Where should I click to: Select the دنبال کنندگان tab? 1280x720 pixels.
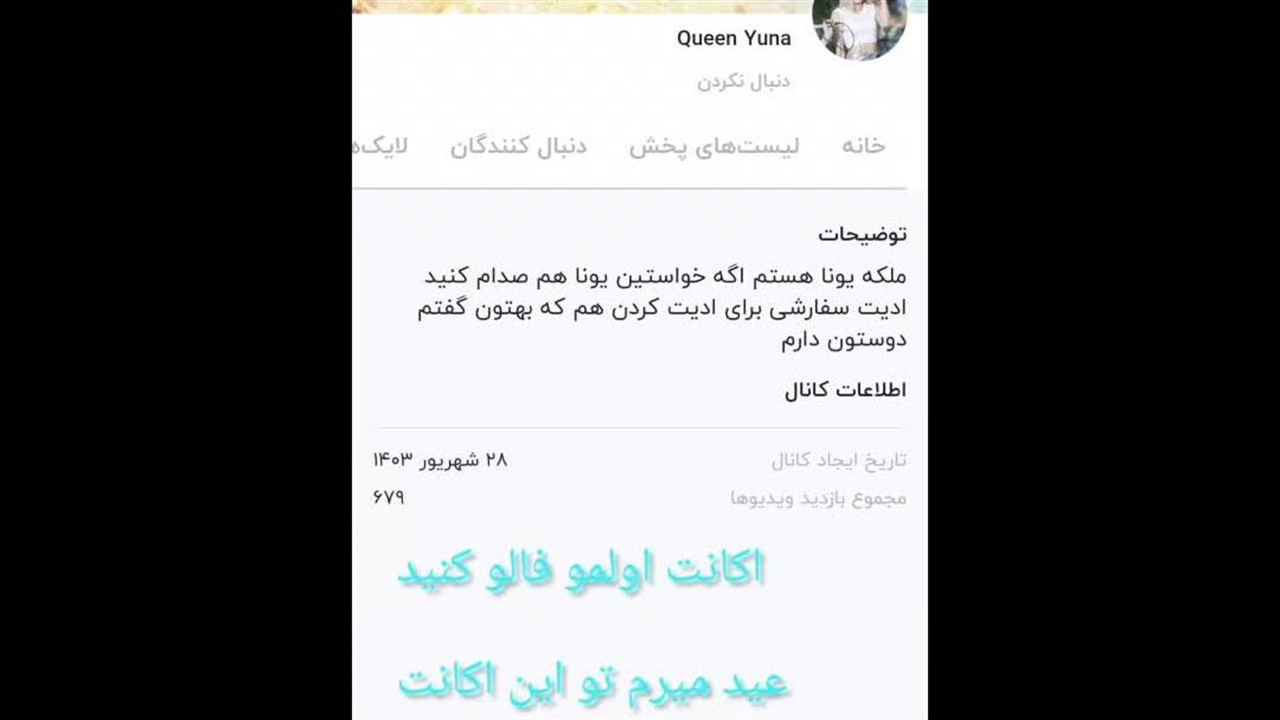tap(518, 146)
